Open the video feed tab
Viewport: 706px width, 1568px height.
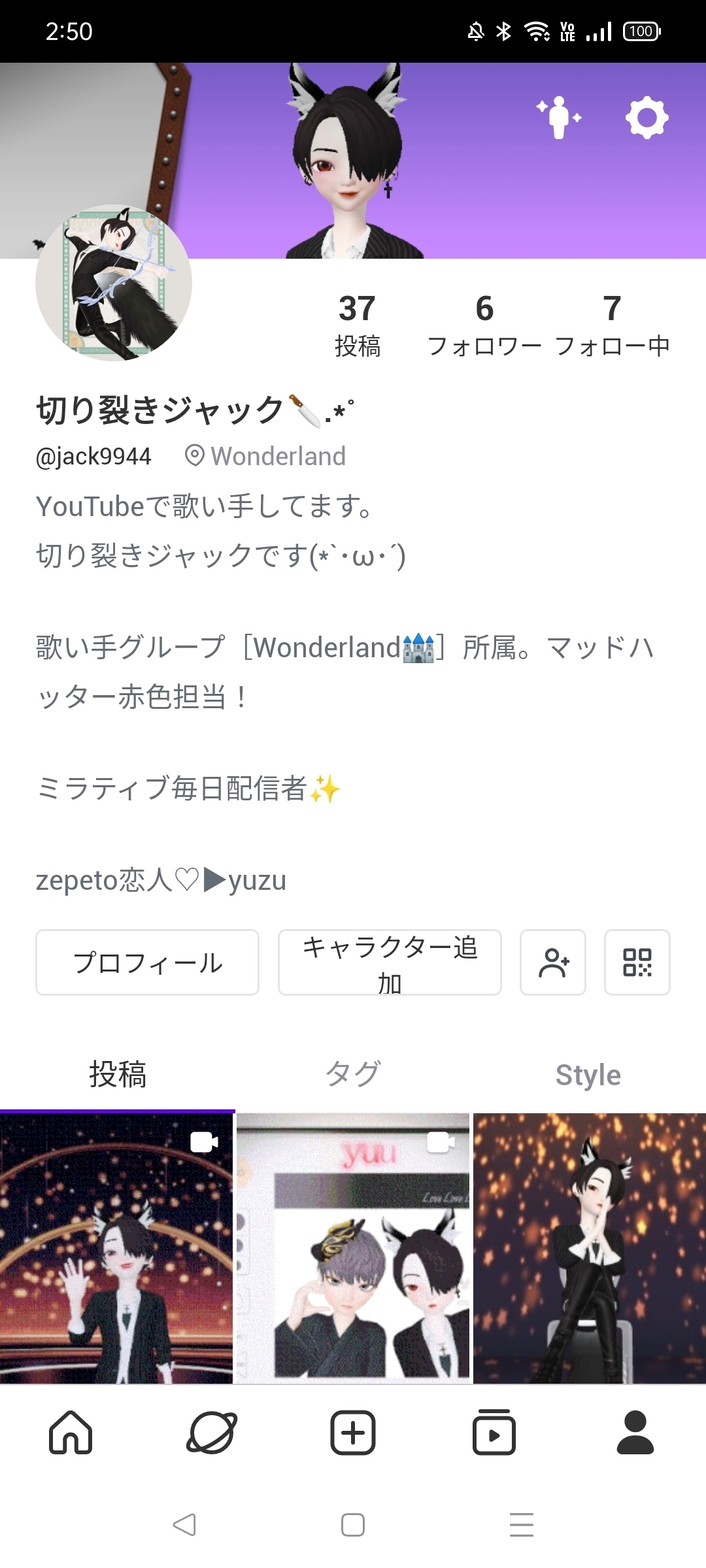point(494,1433)
